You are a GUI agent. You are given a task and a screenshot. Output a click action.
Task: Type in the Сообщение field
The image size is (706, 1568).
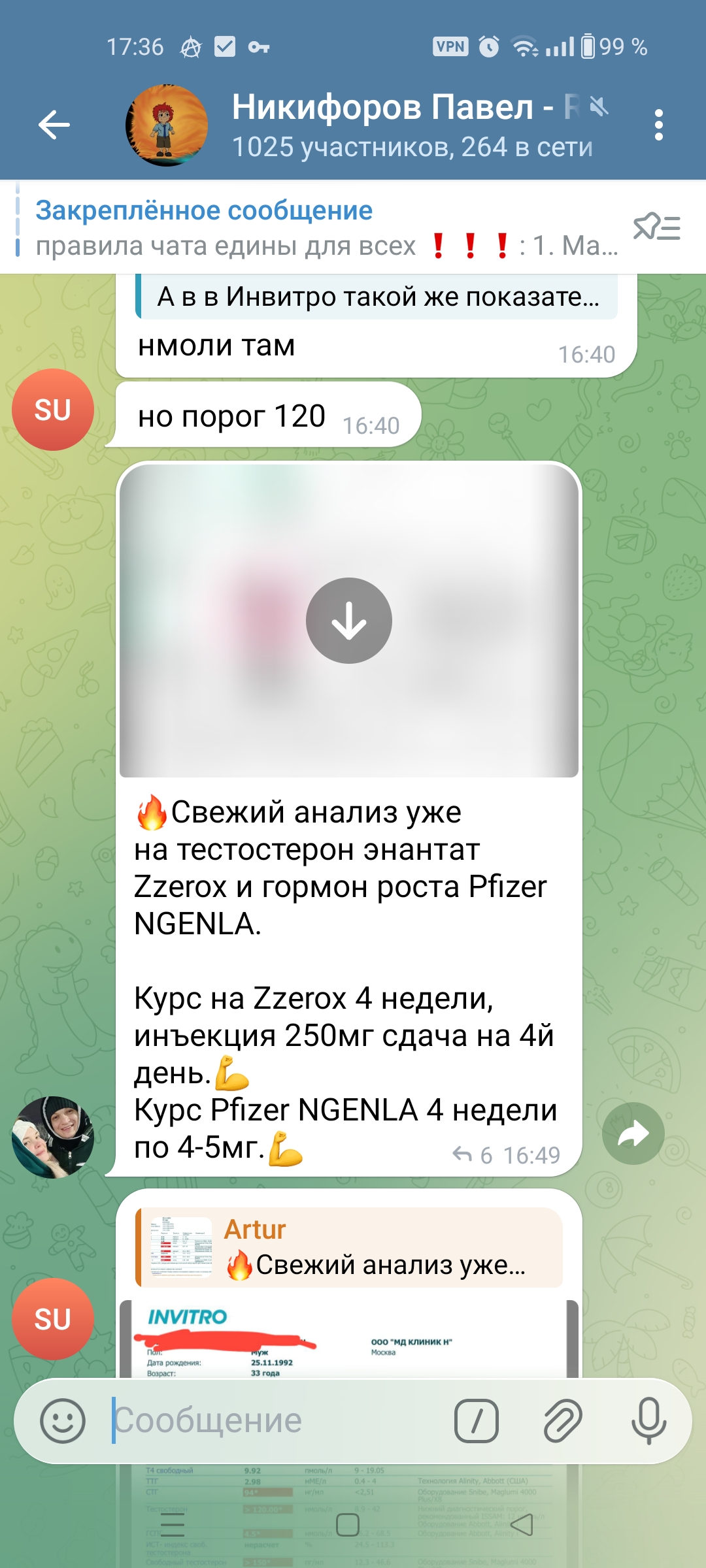[x=275, y=1421]
